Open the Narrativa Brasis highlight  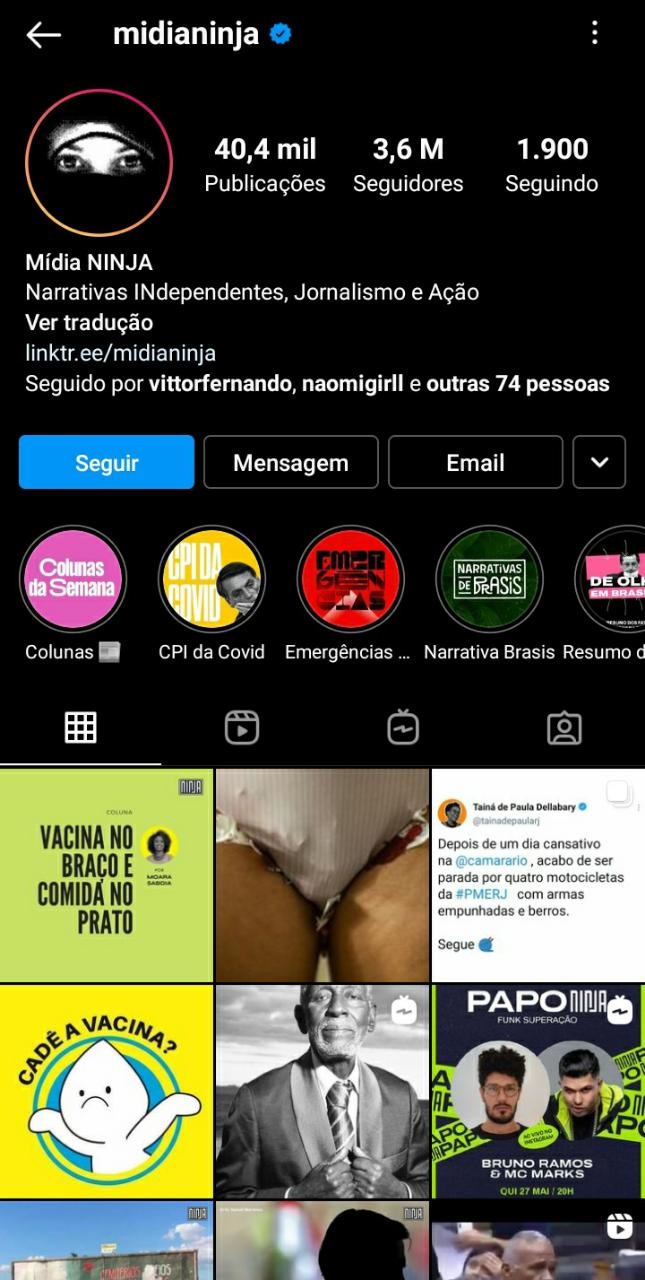pos(489,579)
